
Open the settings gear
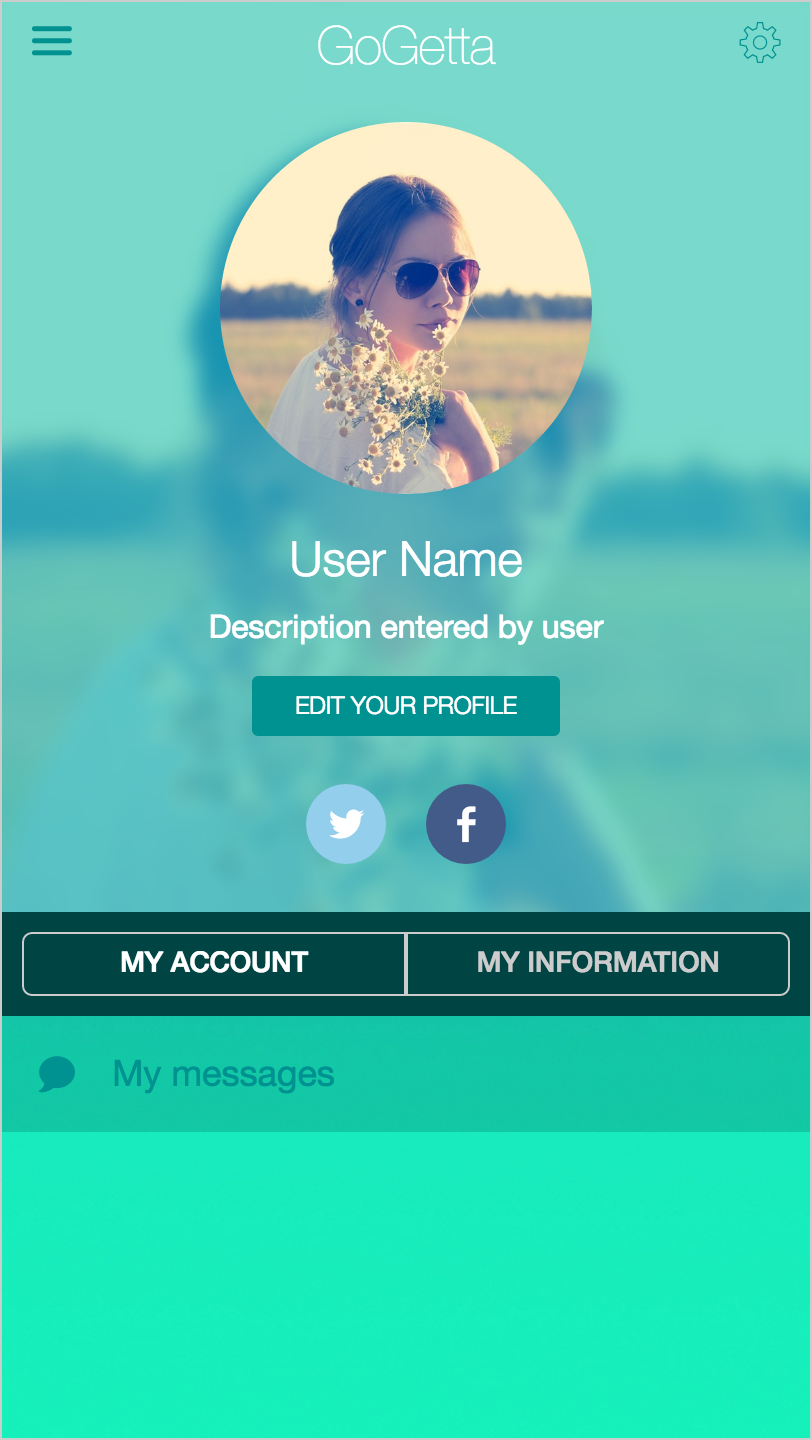click(x=759, y=42)
